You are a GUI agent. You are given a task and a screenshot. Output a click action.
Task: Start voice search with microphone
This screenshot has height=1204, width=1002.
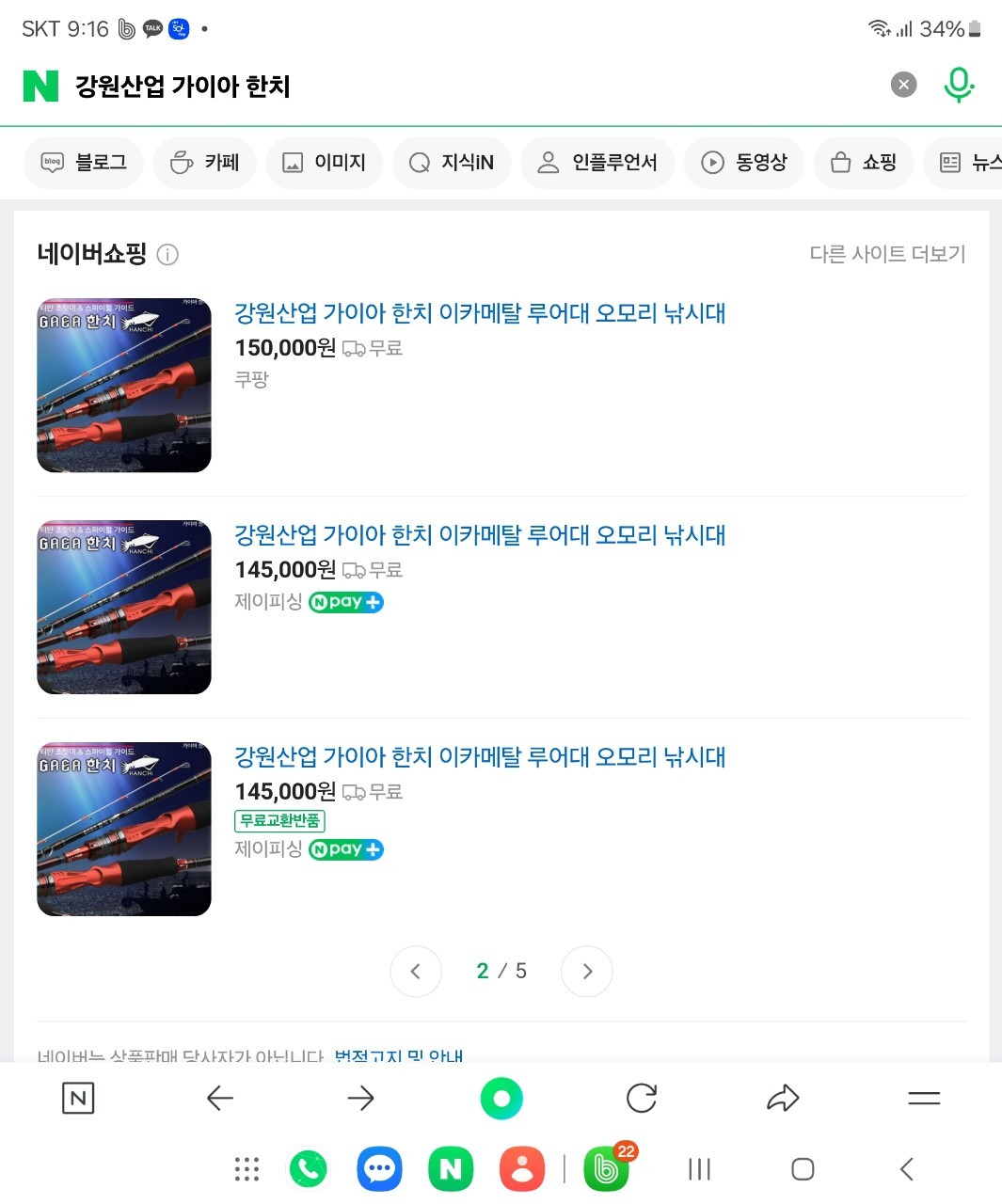[959, 86]
